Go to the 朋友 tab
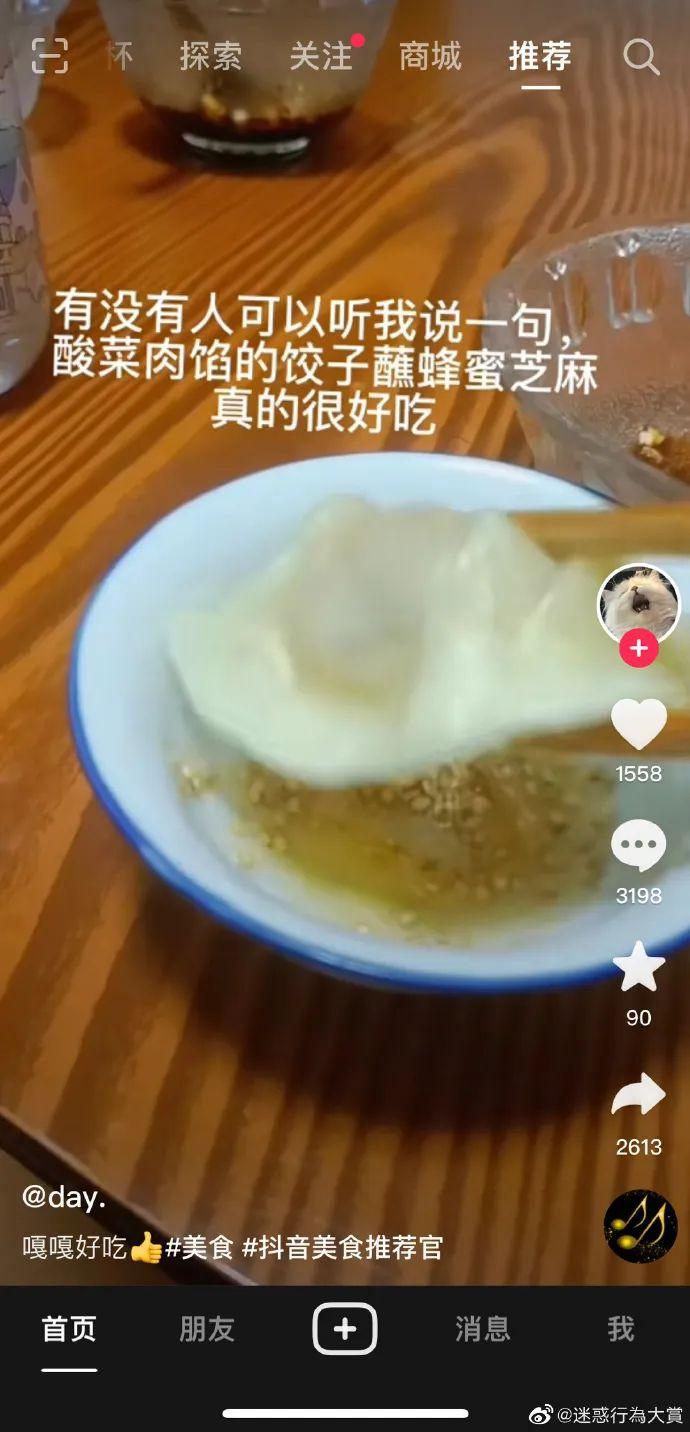The width and height of the screenshot is (690, 1432). pyautogui.click(x=207, y=1329)
